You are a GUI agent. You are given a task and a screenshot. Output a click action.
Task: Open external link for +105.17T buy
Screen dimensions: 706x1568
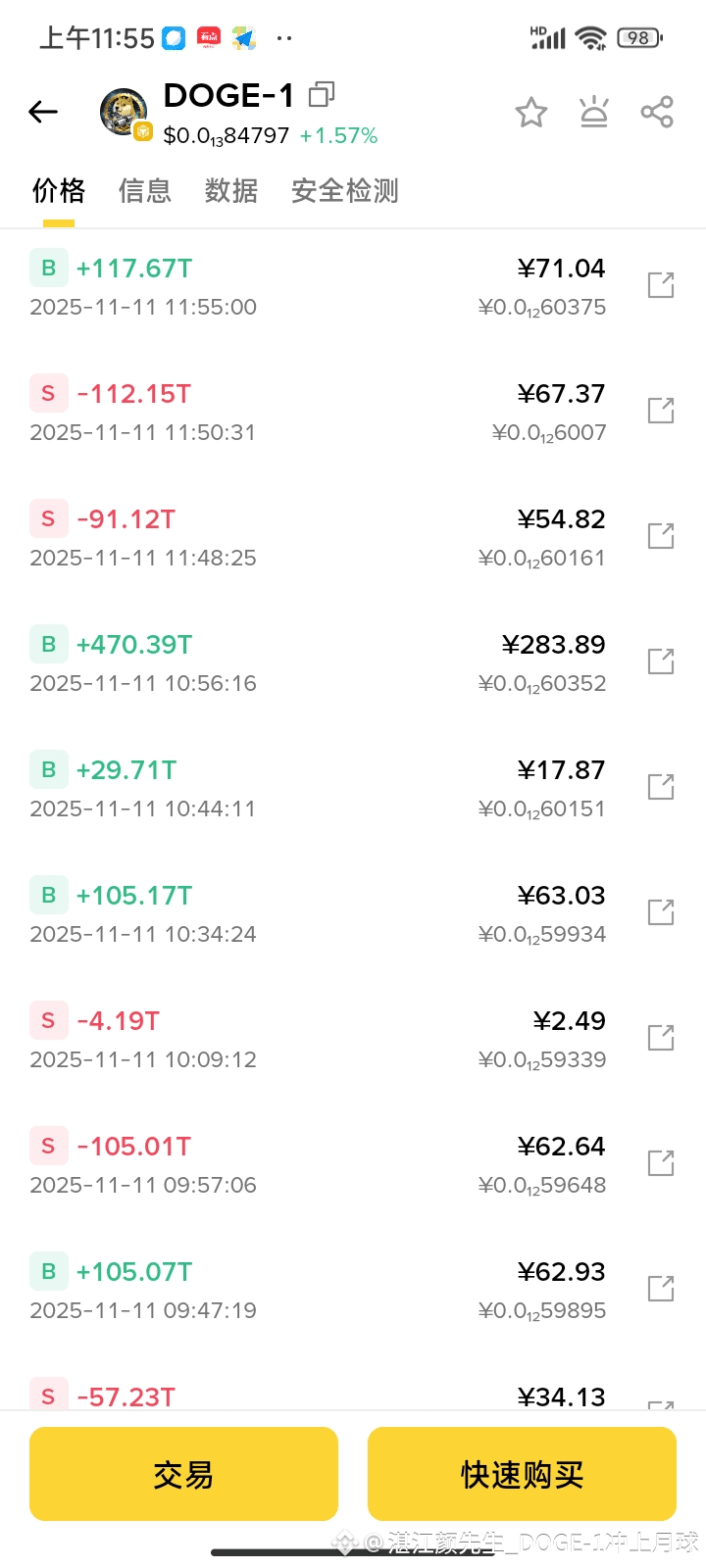661,912
